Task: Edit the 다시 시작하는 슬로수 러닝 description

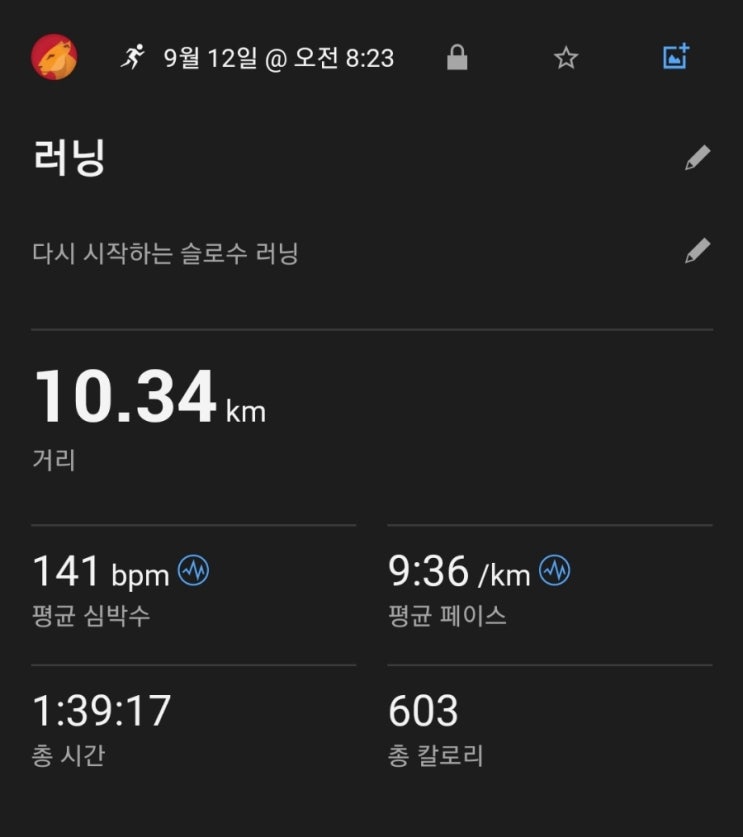Action: 698,252
